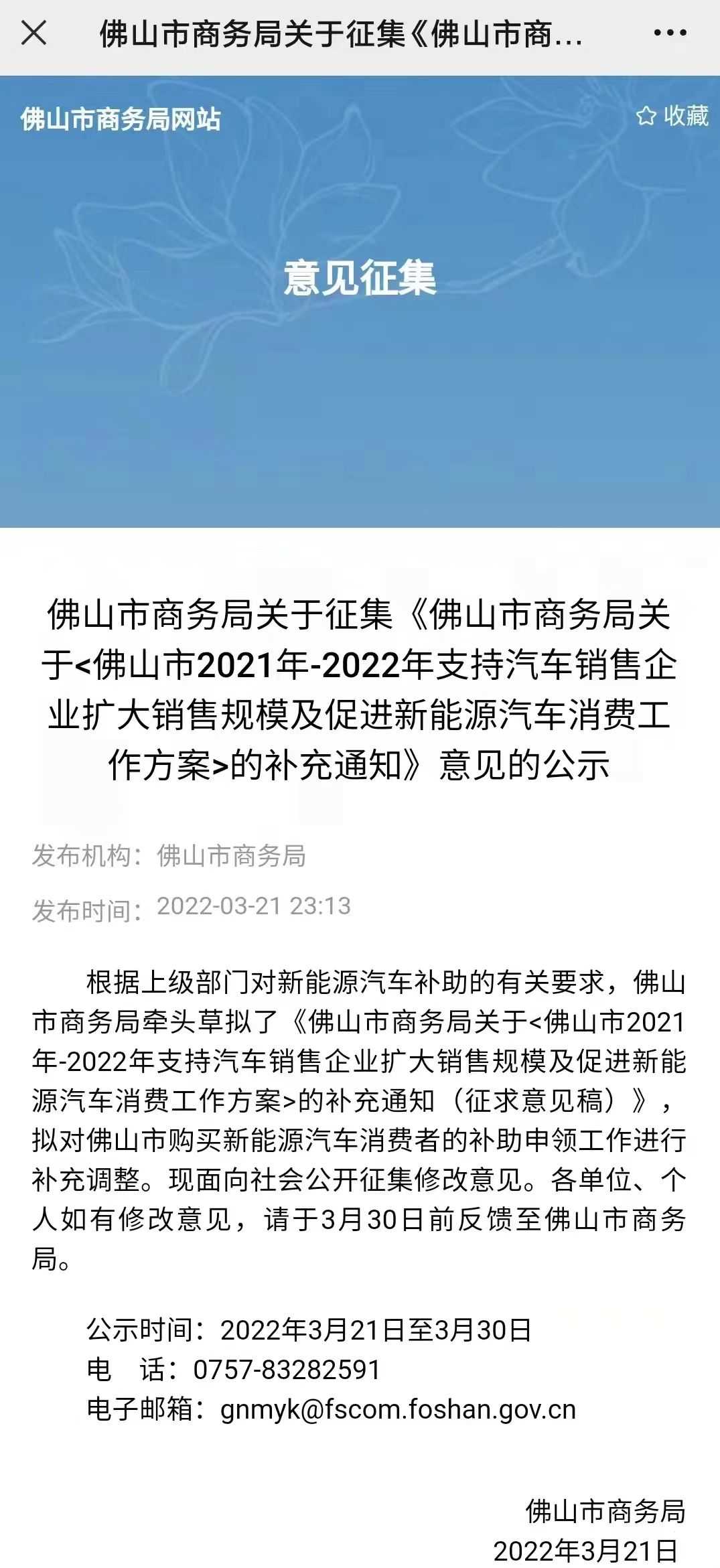Close the web page with the X

(33, 33)
